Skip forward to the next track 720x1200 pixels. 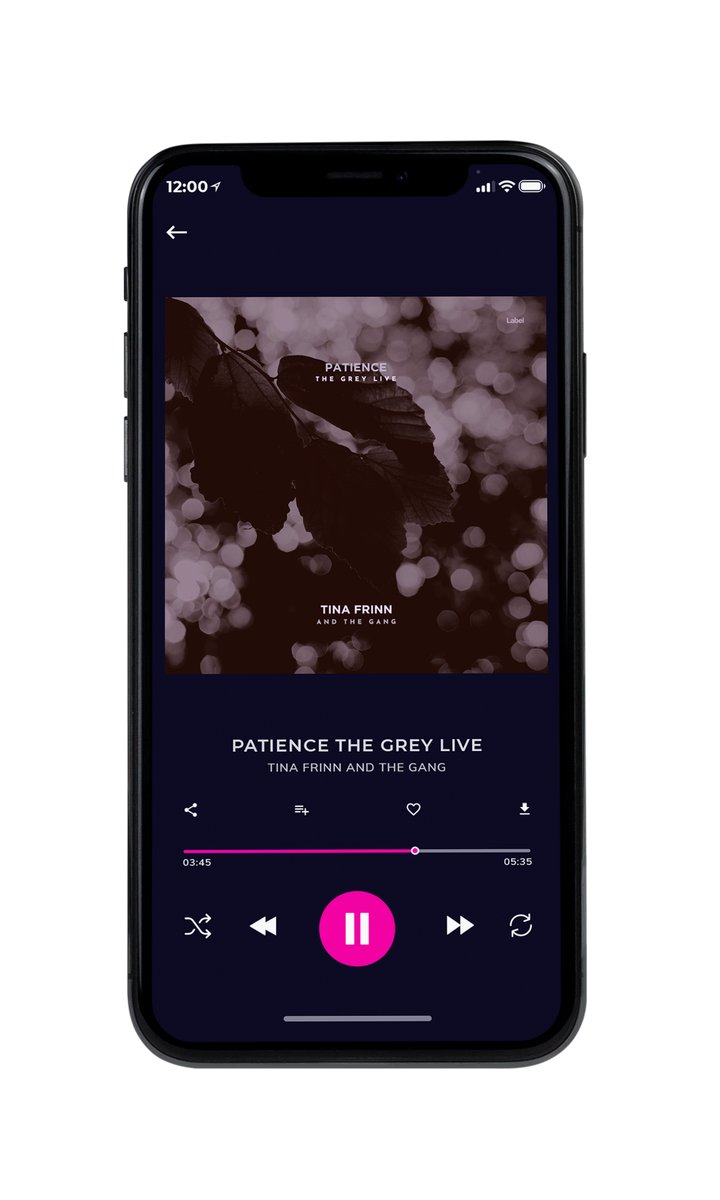coord(460,926)
